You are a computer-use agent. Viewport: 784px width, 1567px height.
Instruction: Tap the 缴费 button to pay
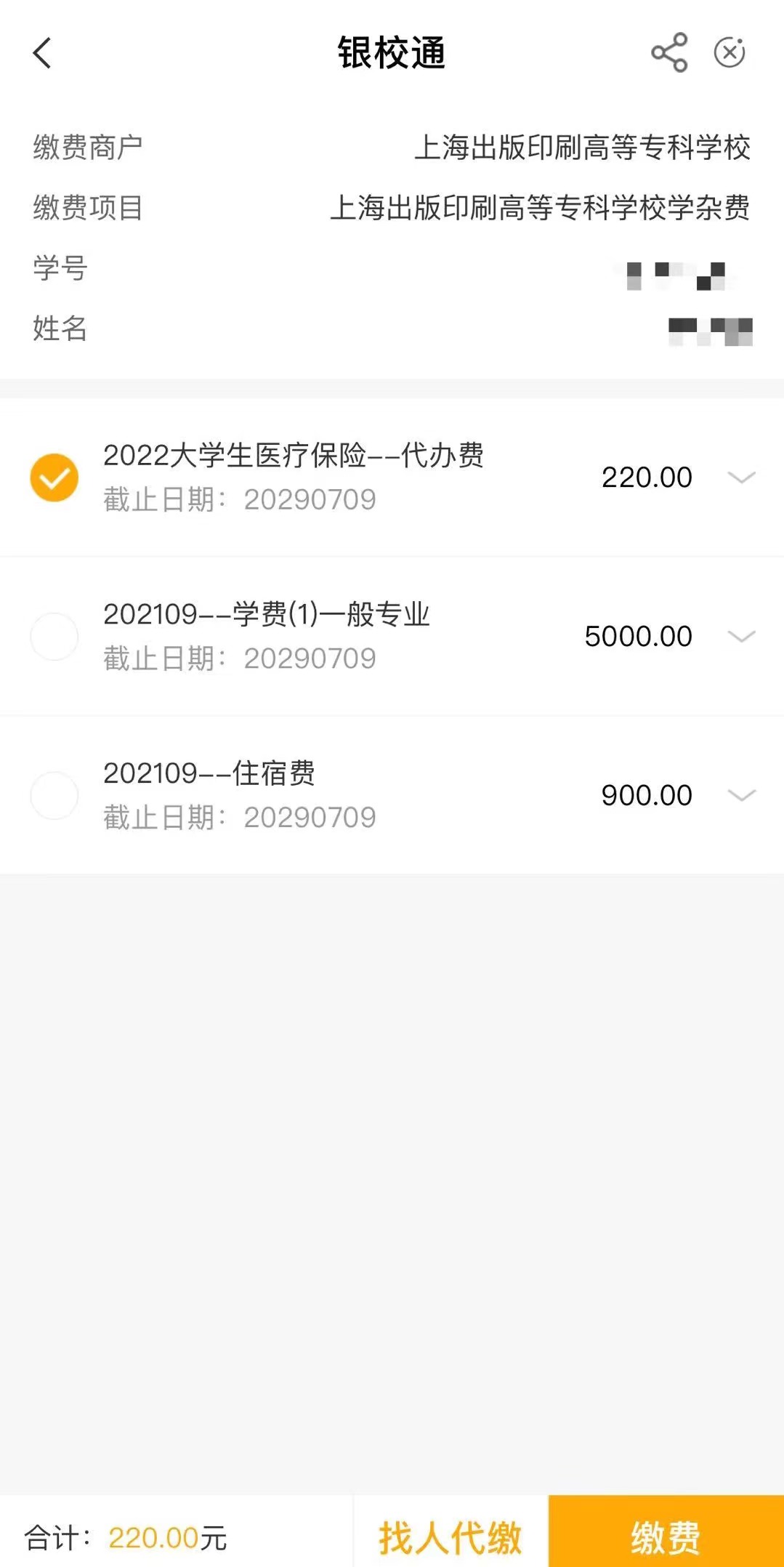pyautogui.click(x=666, y=1536)
